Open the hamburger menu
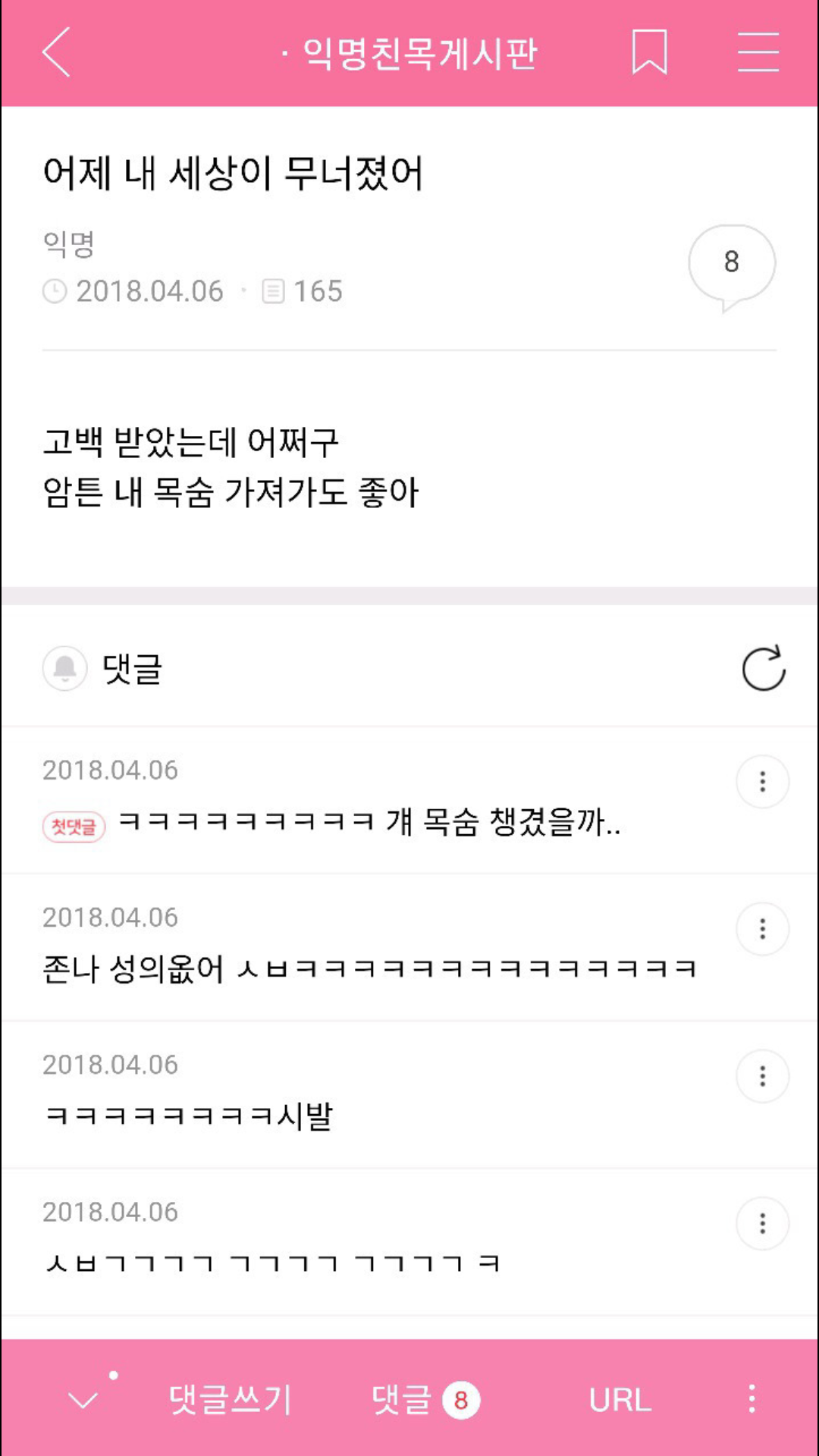This screenshot has height=1456, width=819. [x=758, y=52]
